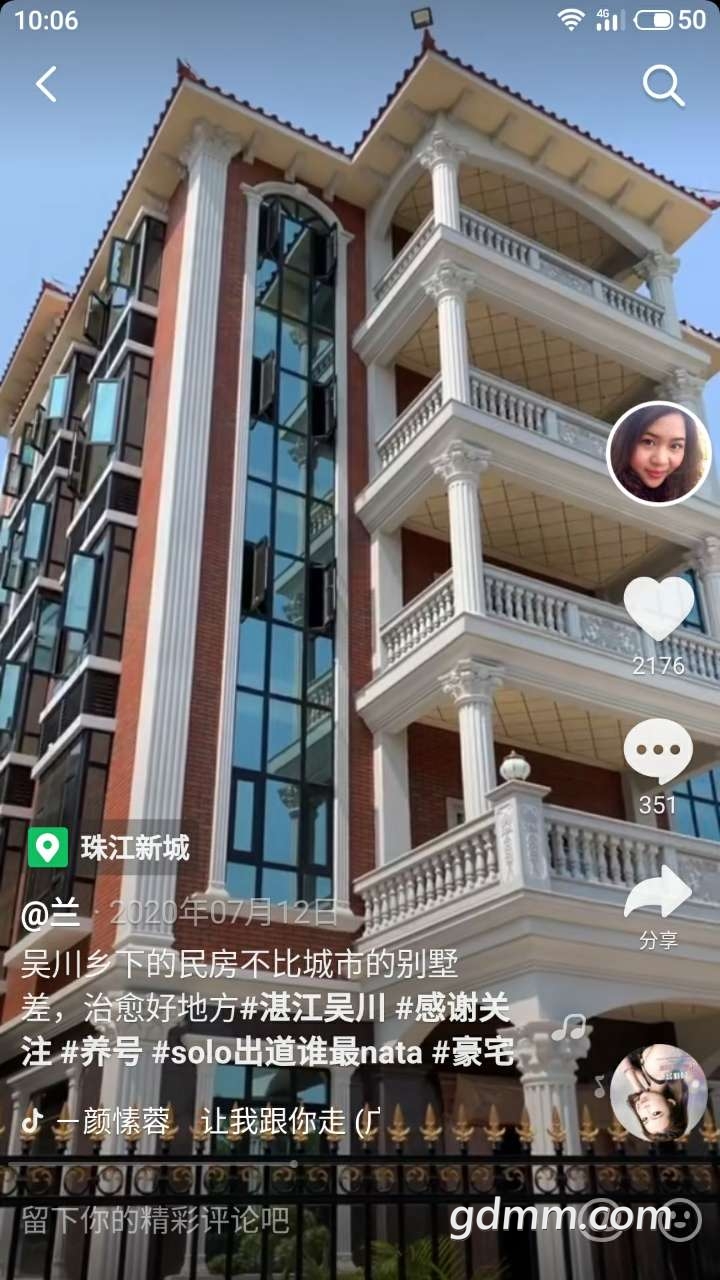Like this video with the heart

(658, 608)
